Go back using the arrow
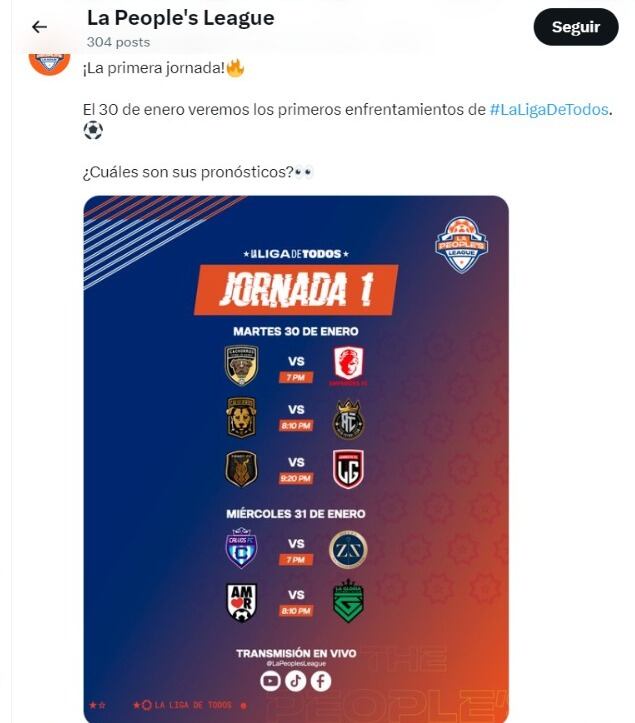The height and width of the screenshot is (723, 635). pos(39,27)
